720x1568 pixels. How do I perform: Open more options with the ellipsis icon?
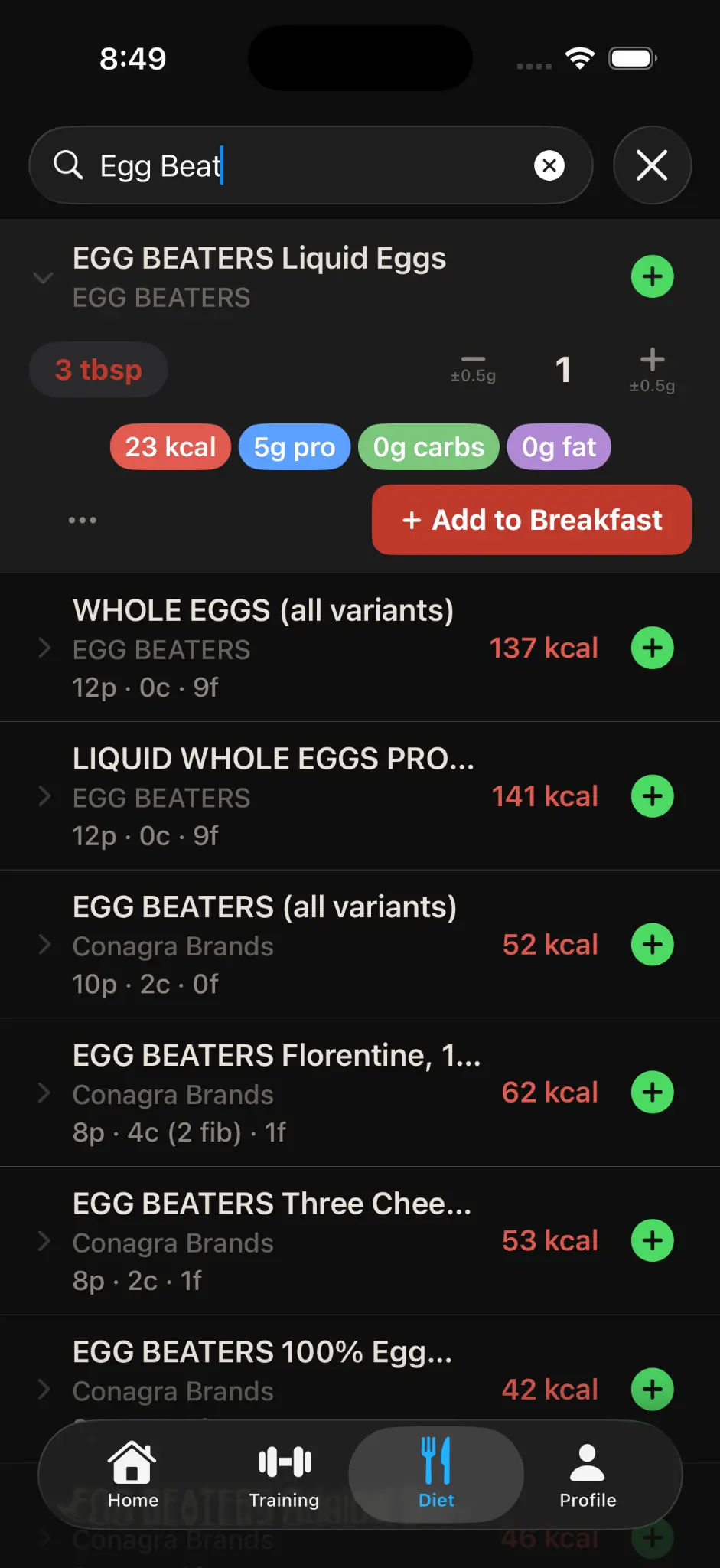tap(82, 520)
